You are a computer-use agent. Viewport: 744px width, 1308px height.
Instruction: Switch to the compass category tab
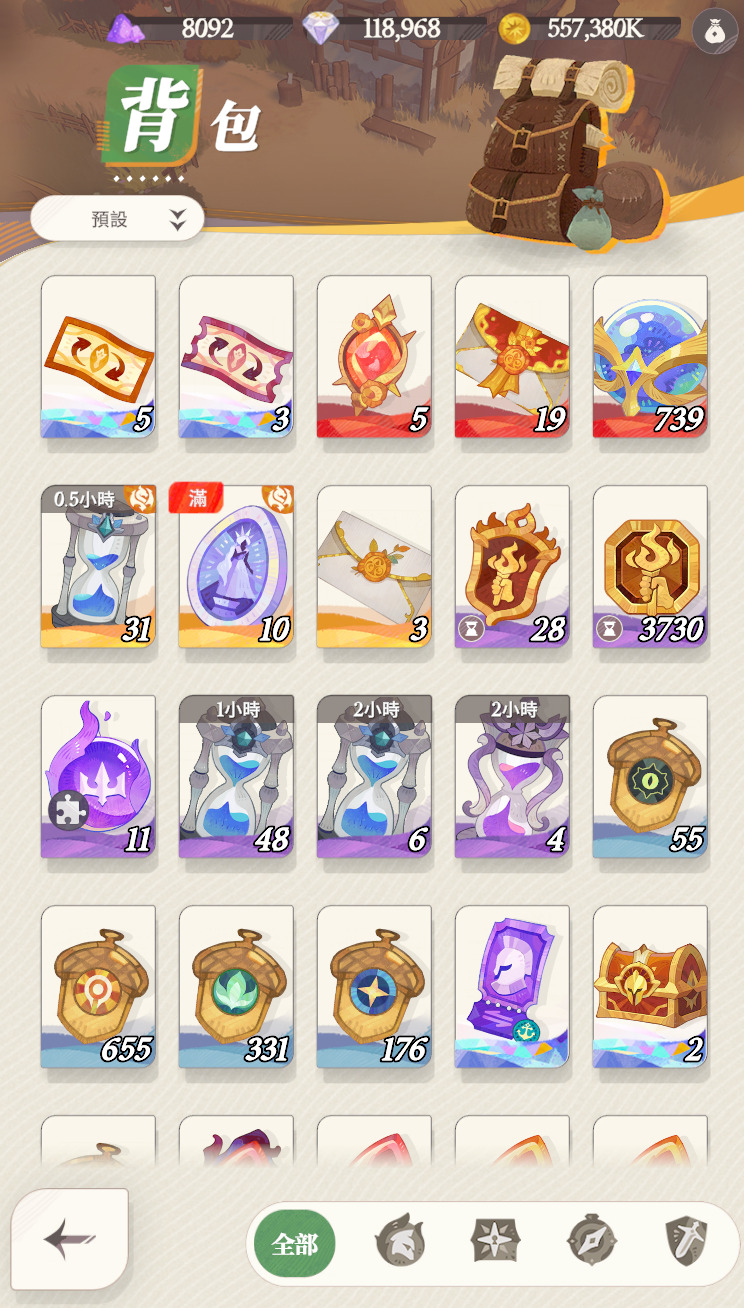(591, 1241)
